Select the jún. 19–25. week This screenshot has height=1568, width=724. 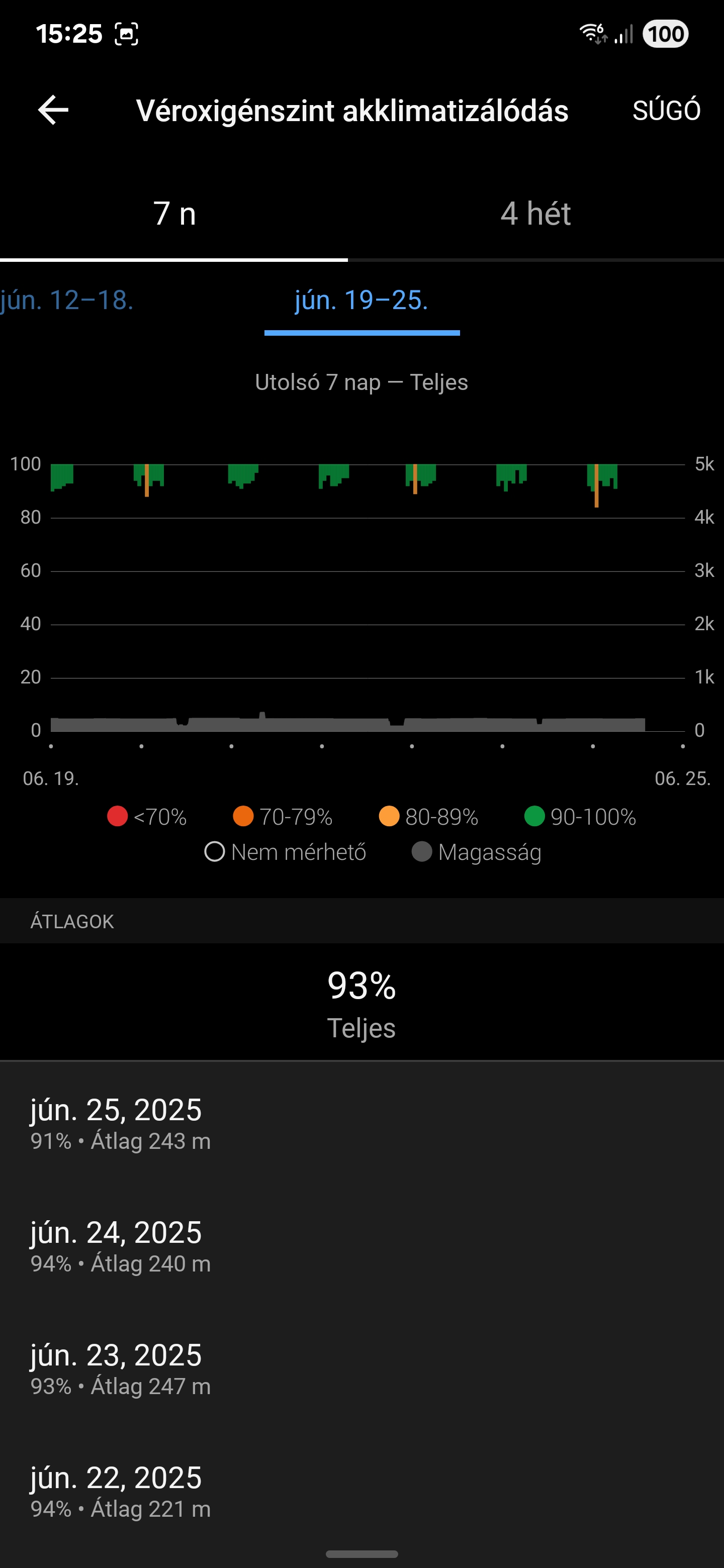click(361, 300)
